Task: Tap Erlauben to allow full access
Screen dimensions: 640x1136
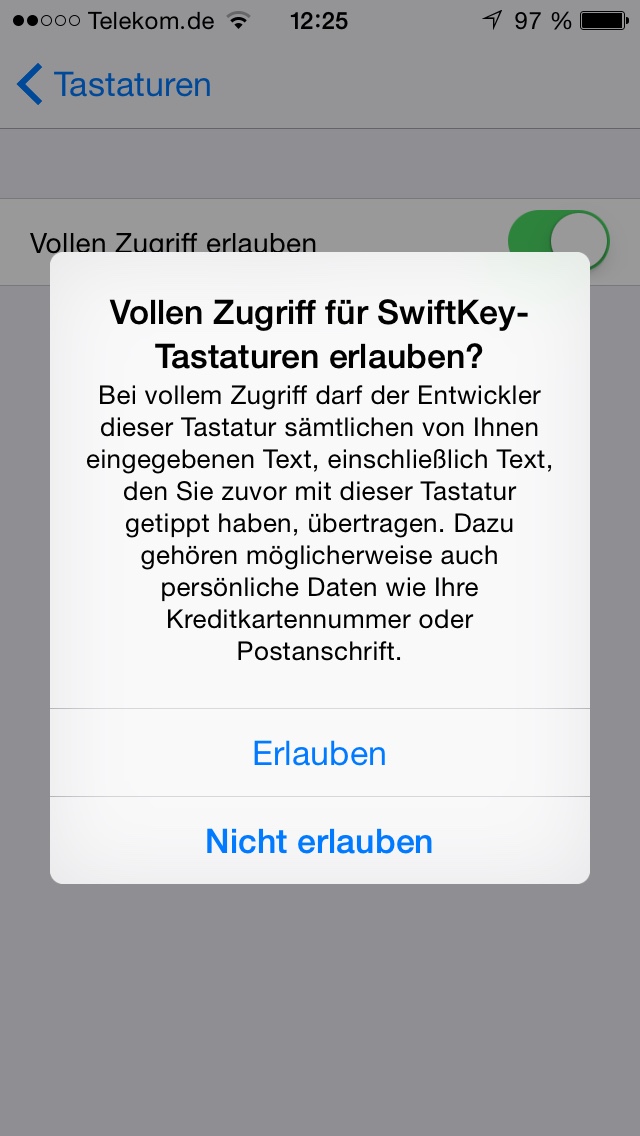Action: 320,753
